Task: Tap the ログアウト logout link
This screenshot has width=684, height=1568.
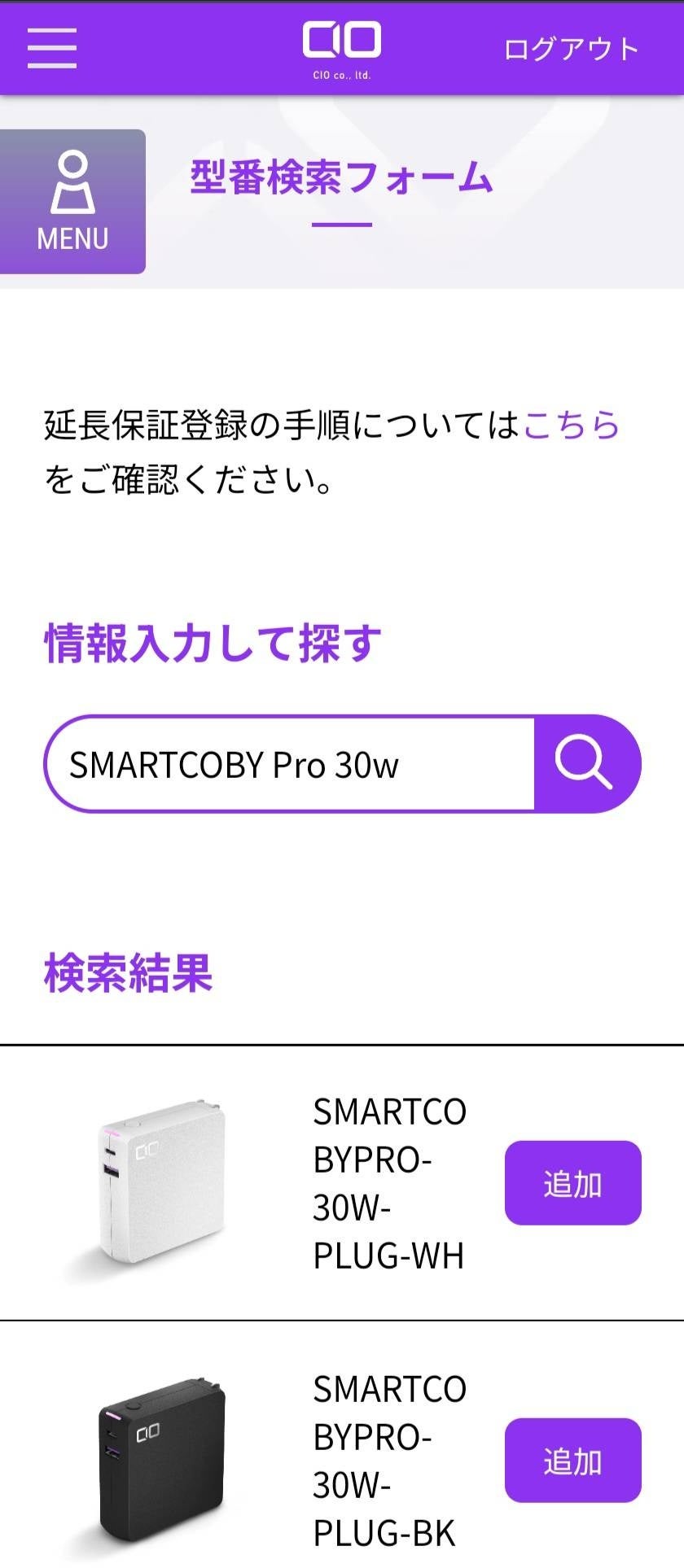Action: (x=572, y=49)
